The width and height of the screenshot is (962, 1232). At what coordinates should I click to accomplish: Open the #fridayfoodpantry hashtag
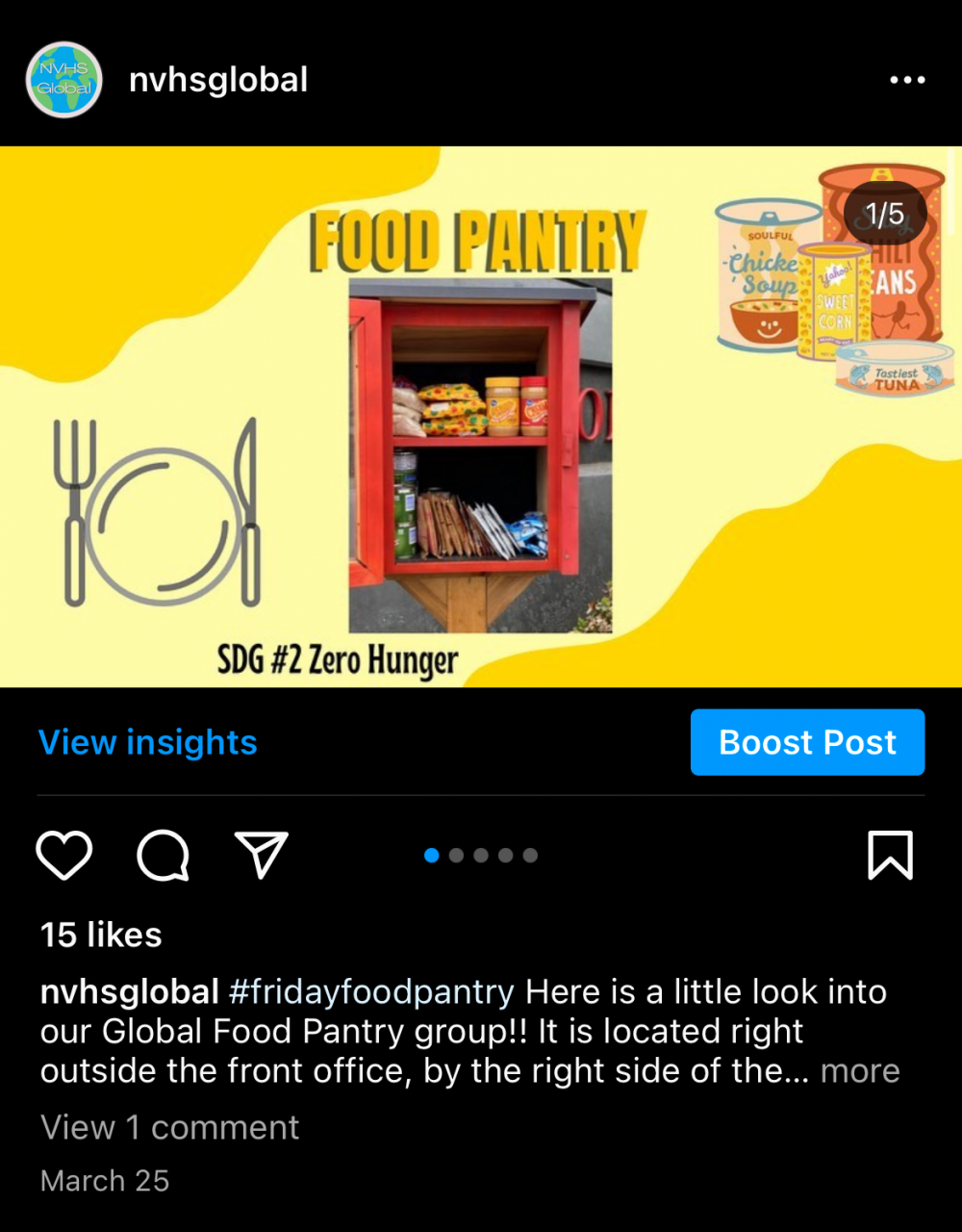tap(371, 991)
